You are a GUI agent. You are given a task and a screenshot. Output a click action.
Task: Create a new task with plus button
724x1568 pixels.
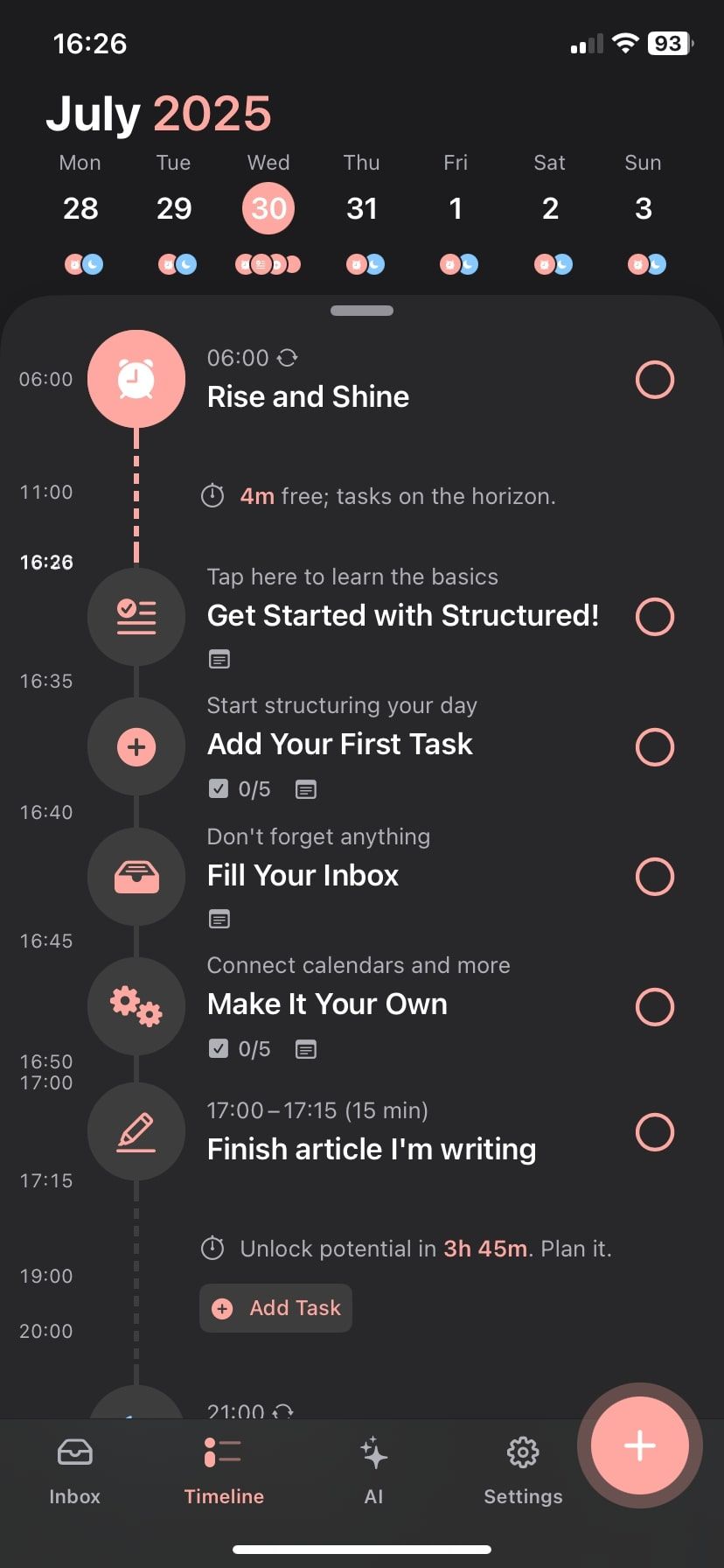tap(639, 1445)
